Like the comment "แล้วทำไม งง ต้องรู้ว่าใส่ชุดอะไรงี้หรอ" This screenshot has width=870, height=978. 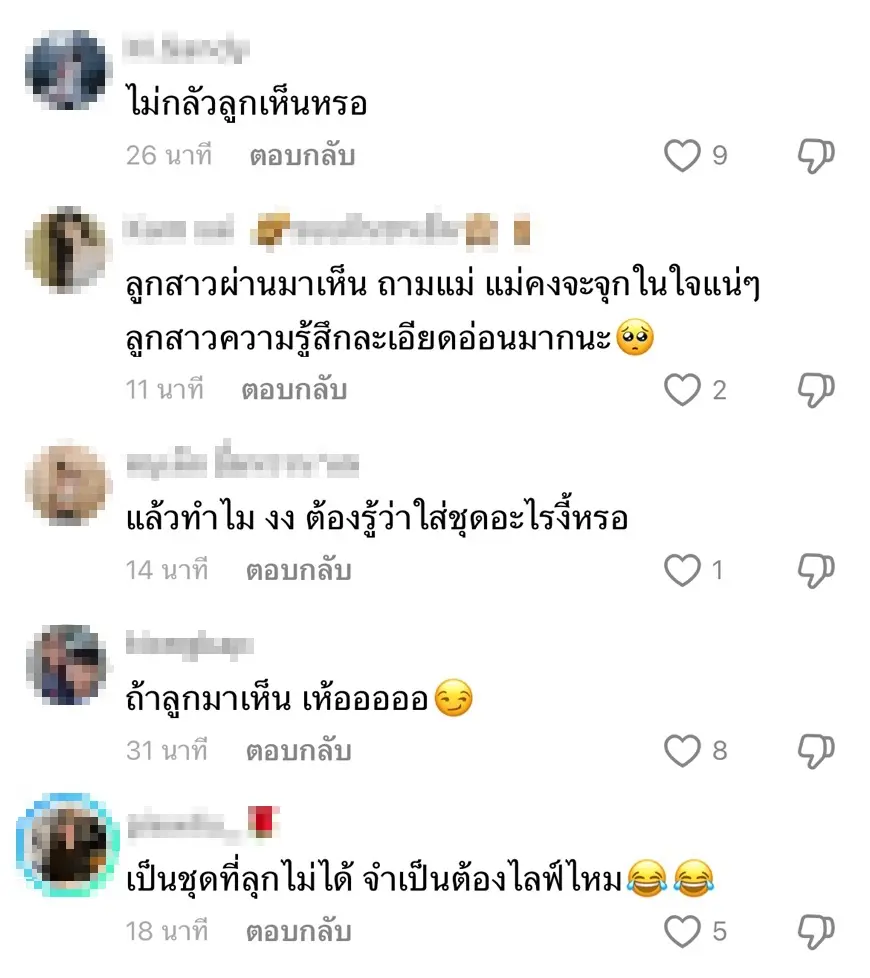[x=683, y=571]
